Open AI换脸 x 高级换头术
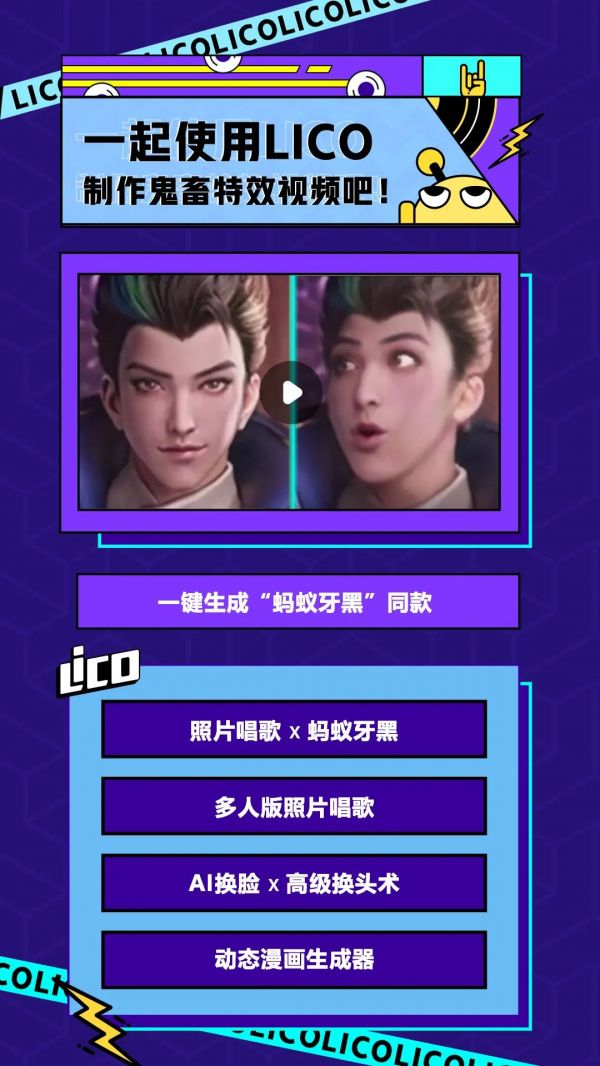Image resolution: width=600 pixels, height=1066 pixels. pyautogui.click(x=294, y=883)
